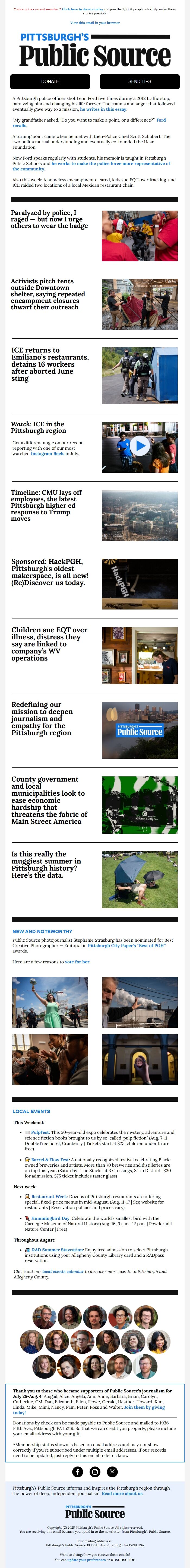The height and width of the screenshot is (1568, 190).
Task: Open the 'Timeline: CMU lays off employees' article
Action: tap(46, 505)
